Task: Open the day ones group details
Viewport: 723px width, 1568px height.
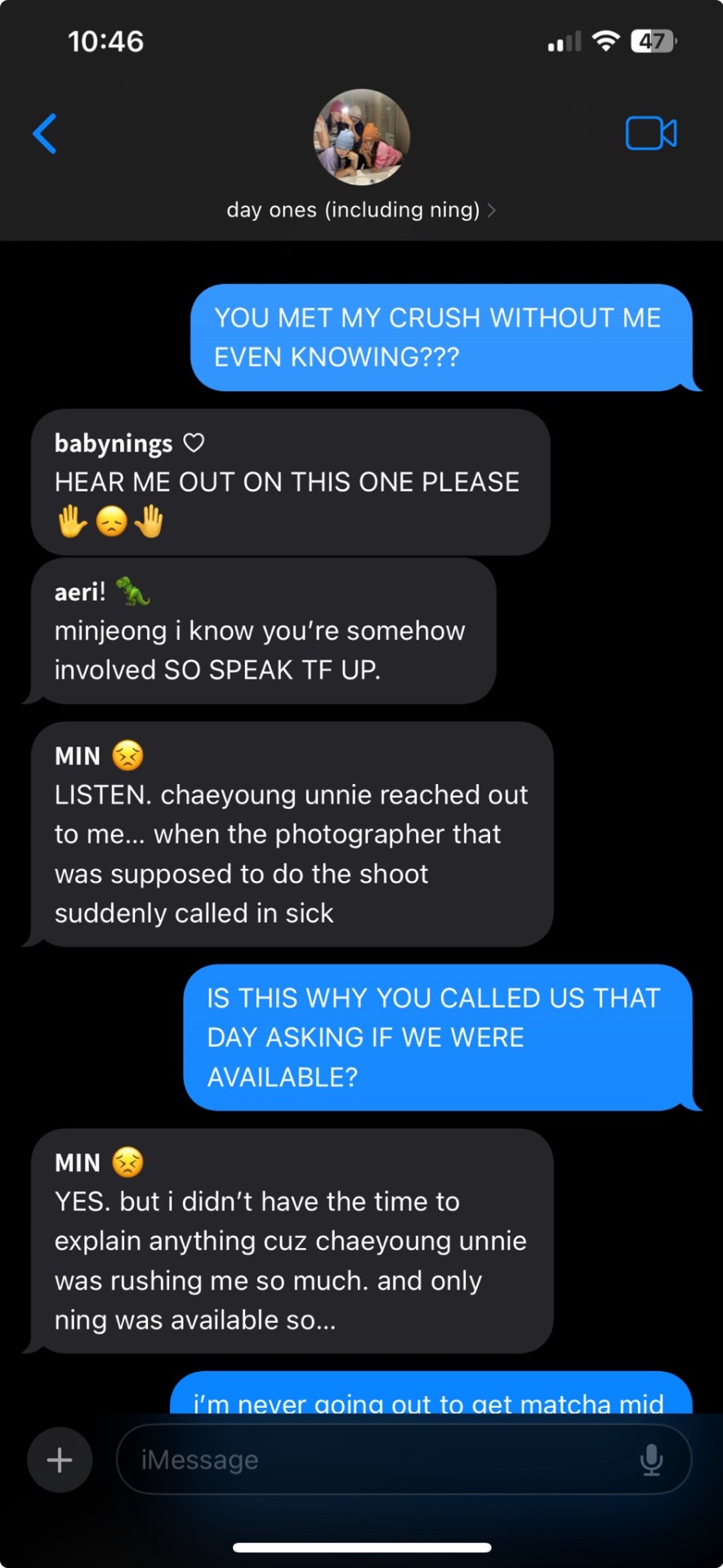Action: click(x=360, y=210)
